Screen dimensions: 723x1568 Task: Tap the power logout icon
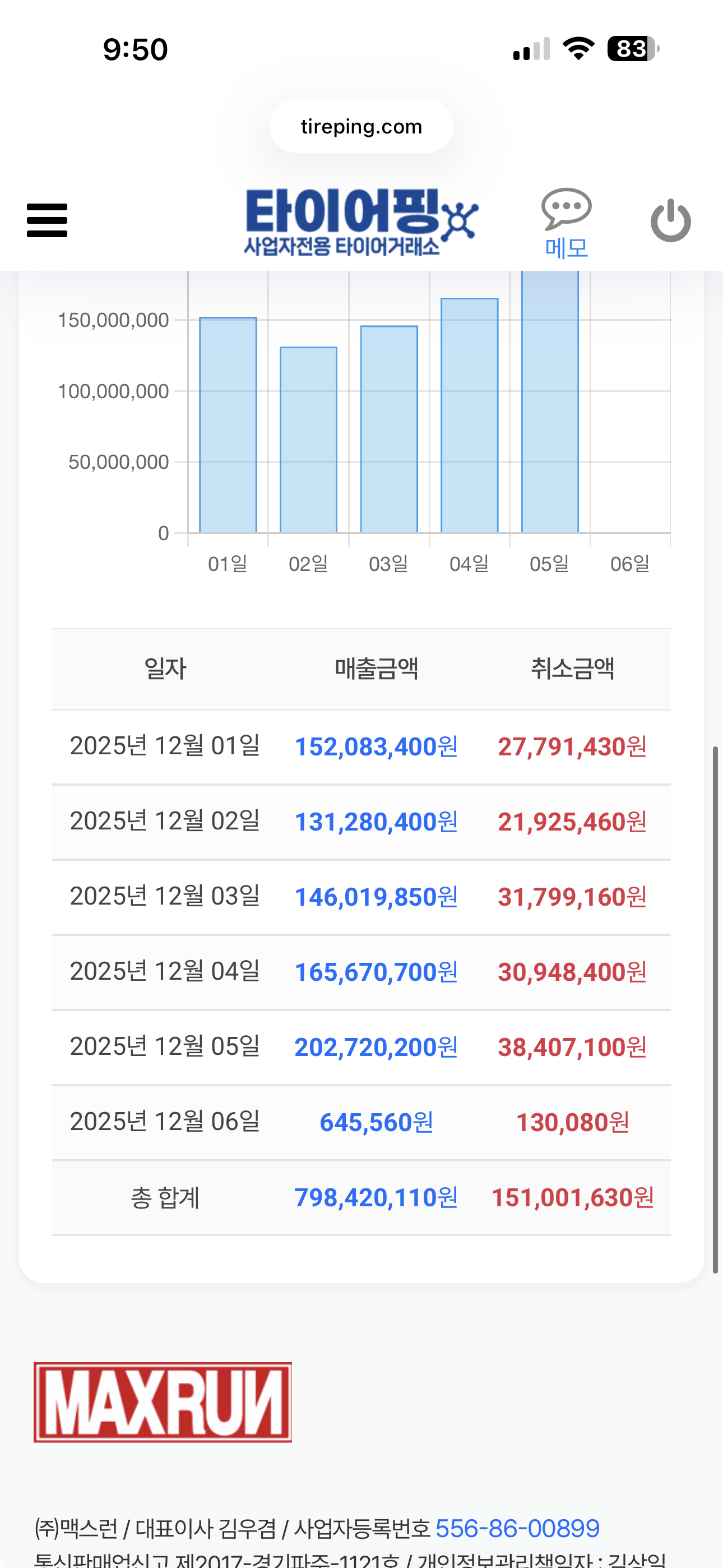click(x=671, y=220)
